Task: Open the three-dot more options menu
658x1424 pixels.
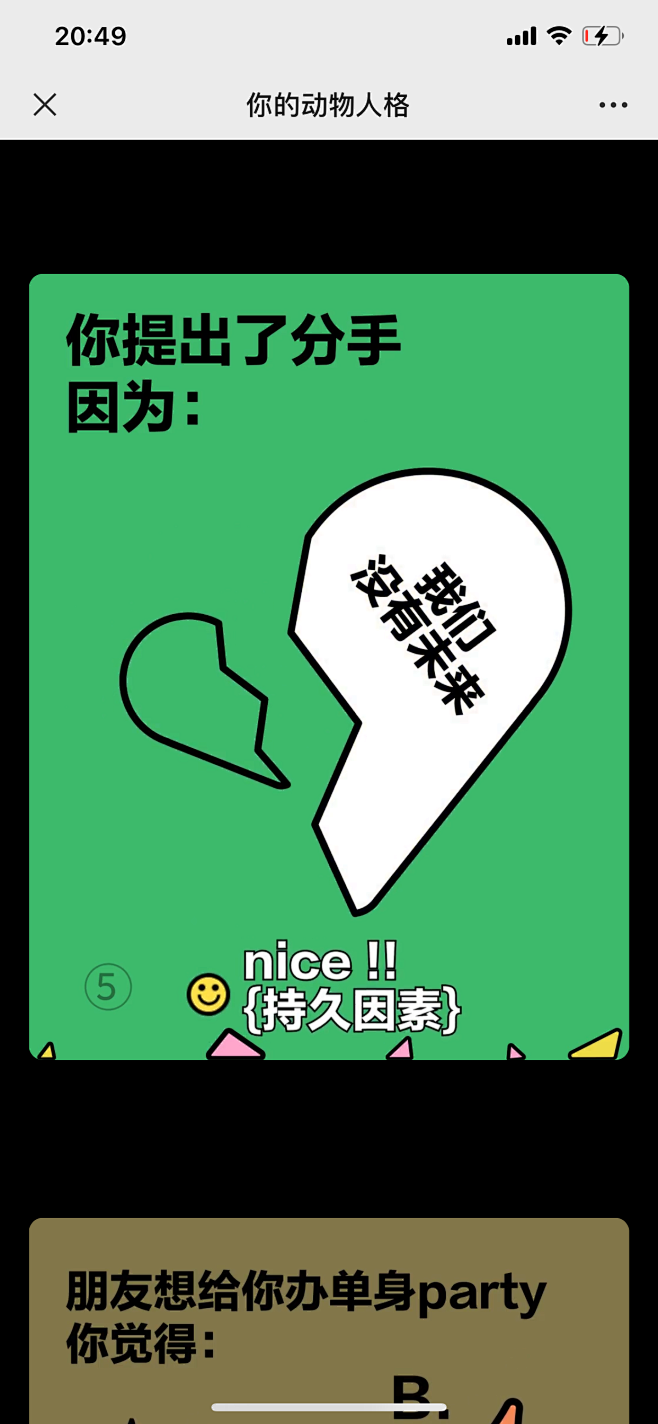Action: pyautogui.click(x=613, y=105)
